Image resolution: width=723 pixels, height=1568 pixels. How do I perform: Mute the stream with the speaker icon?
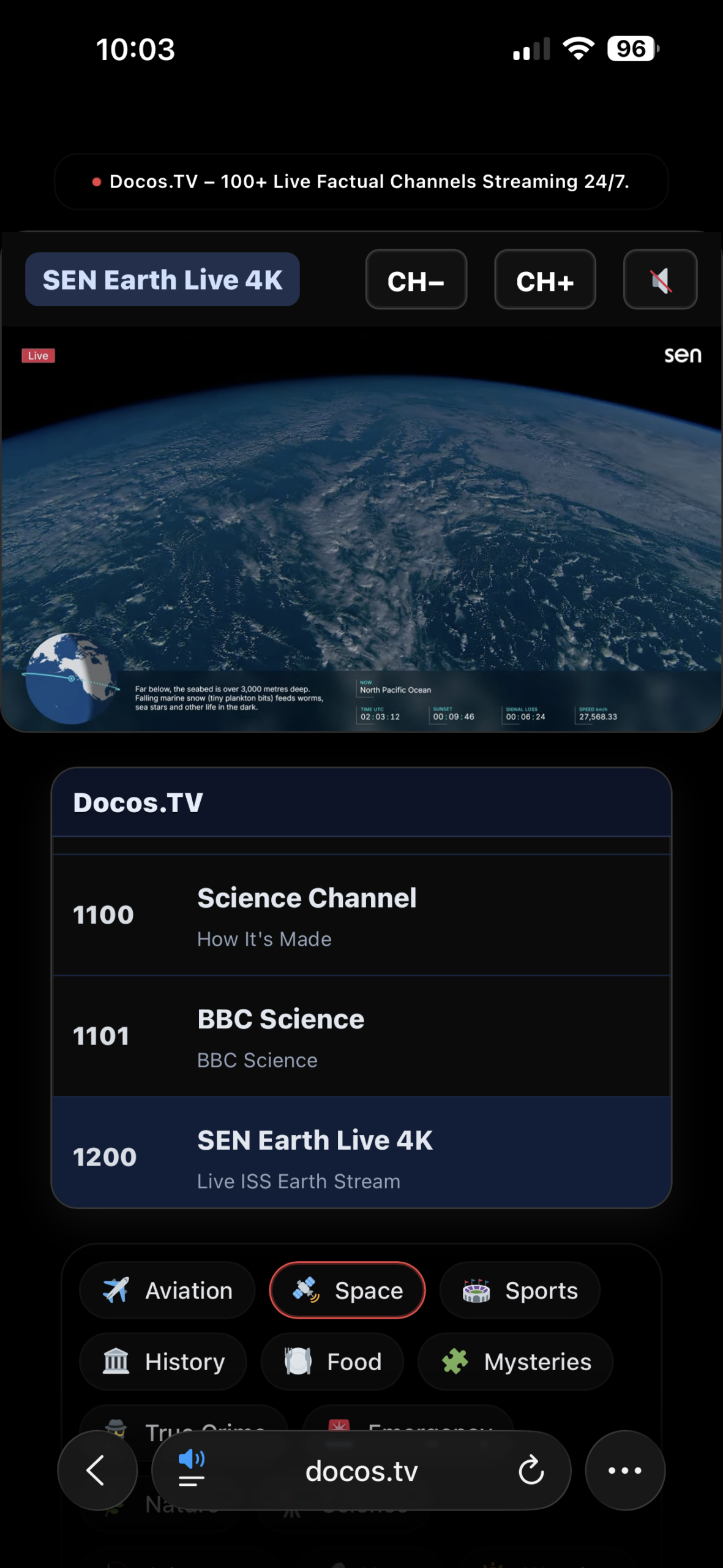coord(660,280)
